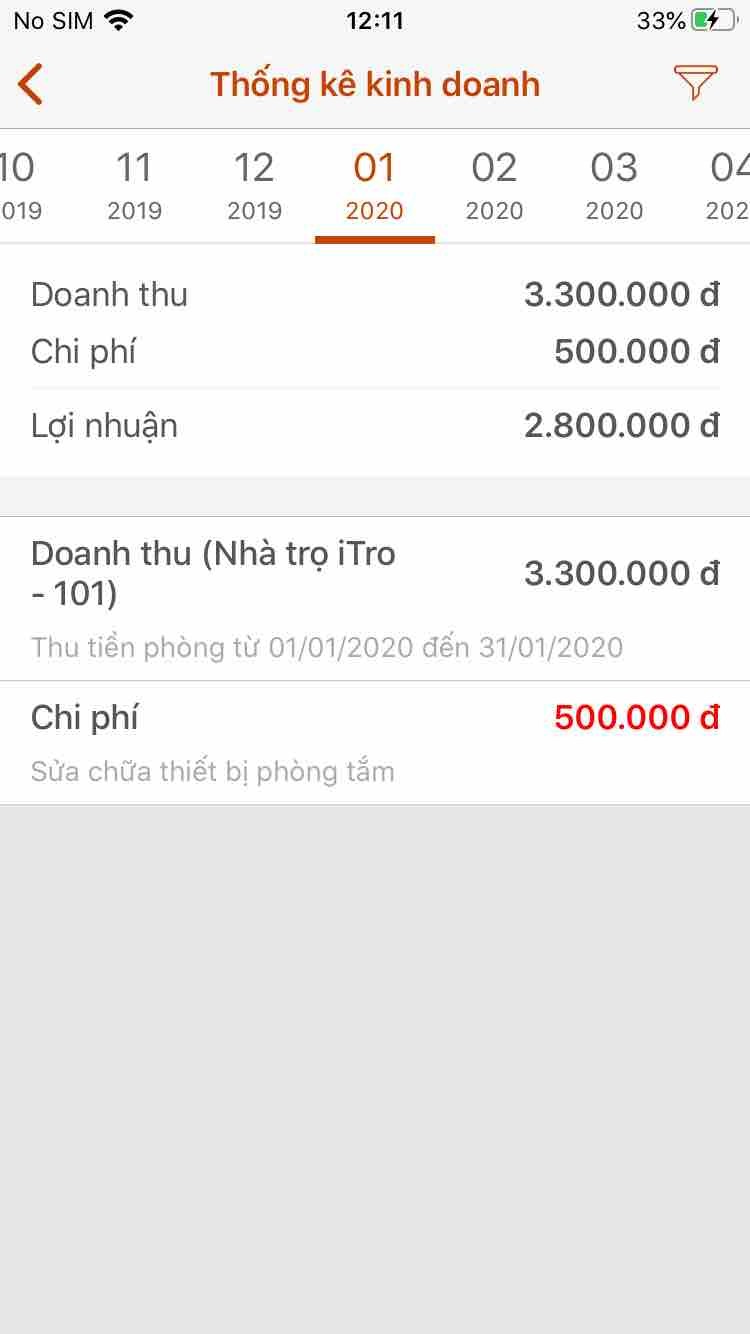Go back from Thống kê kinh doanh
Image resolution: width=750 pixels, height=1334 pixels.
(x=31, y=84)
